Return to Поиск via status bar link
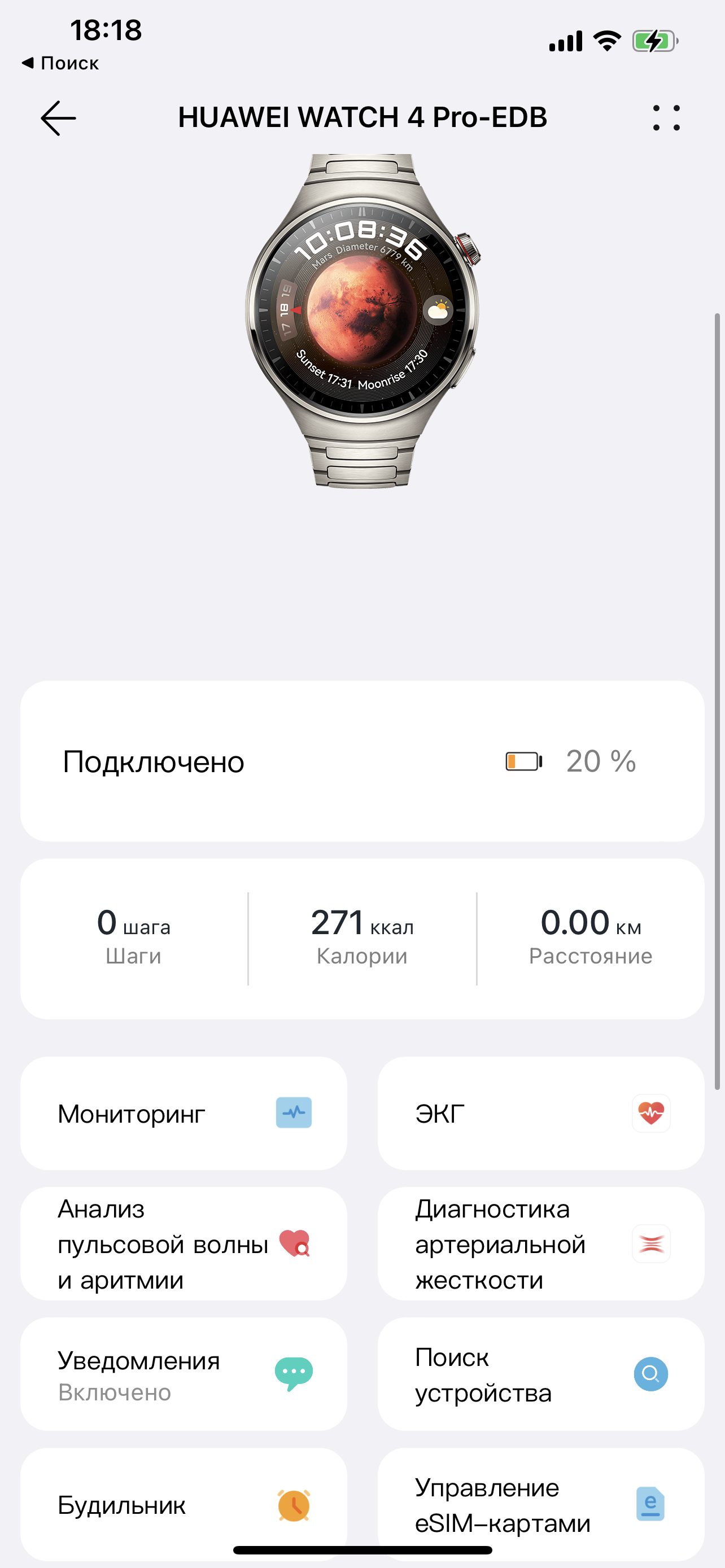The width and height of the screenshot is (725, 1568). [60, 63]
